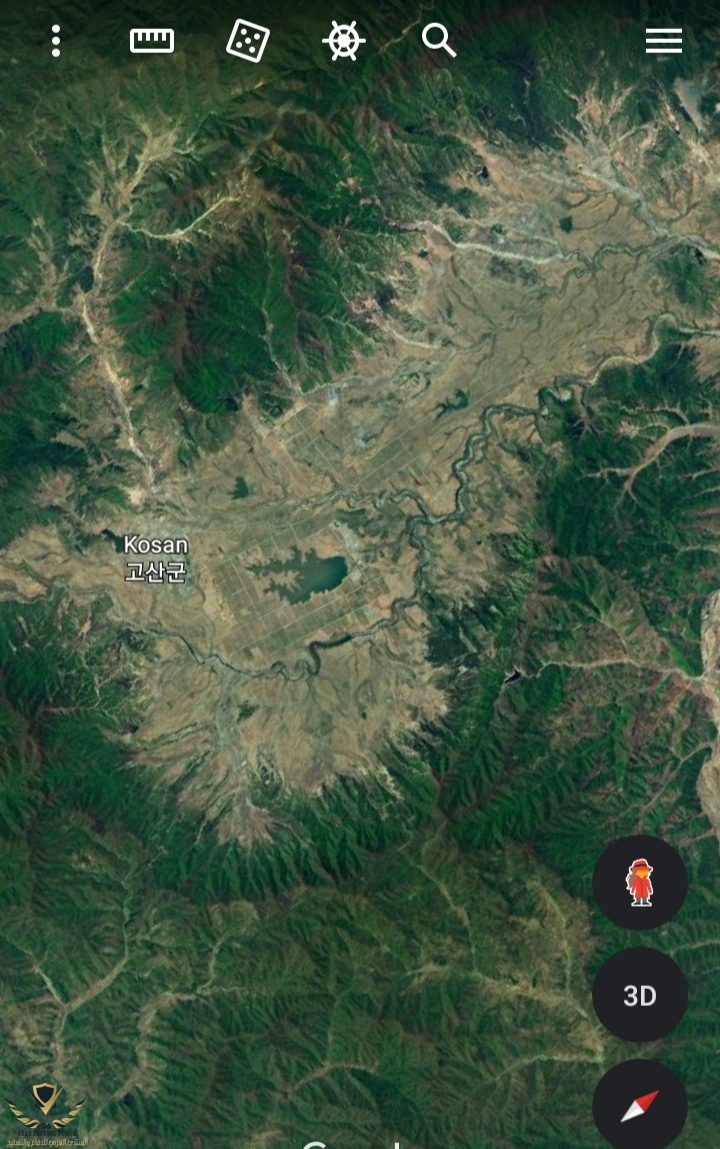This screenshot has height=1149, width=720.
Task: Open the three-dot overflow menu
Action: 56,41
